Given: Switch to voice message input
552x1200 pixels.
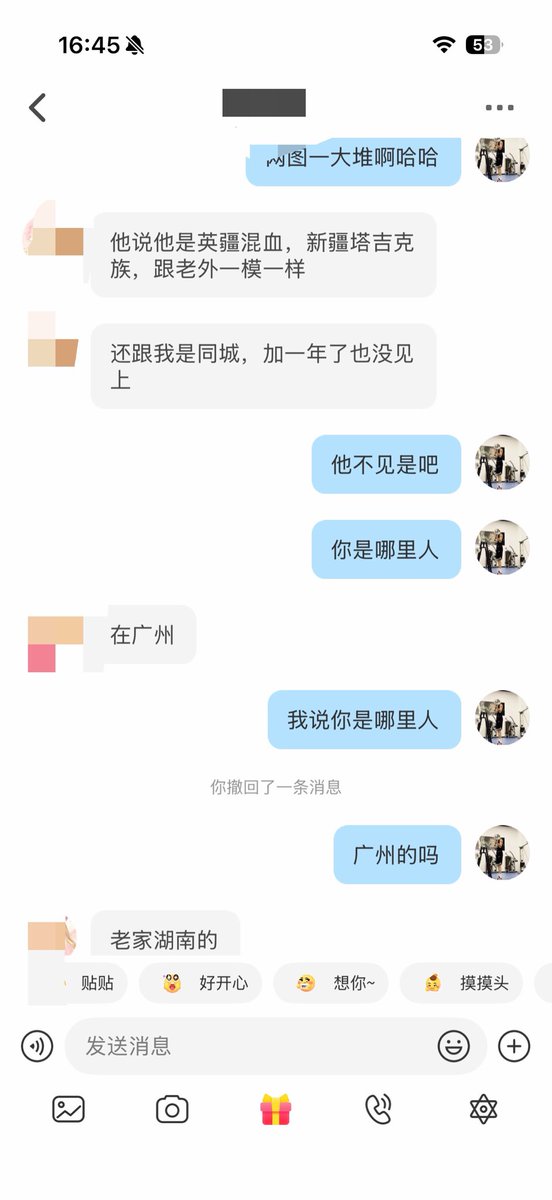Looking at the screenshot, I should (37, 1046).
